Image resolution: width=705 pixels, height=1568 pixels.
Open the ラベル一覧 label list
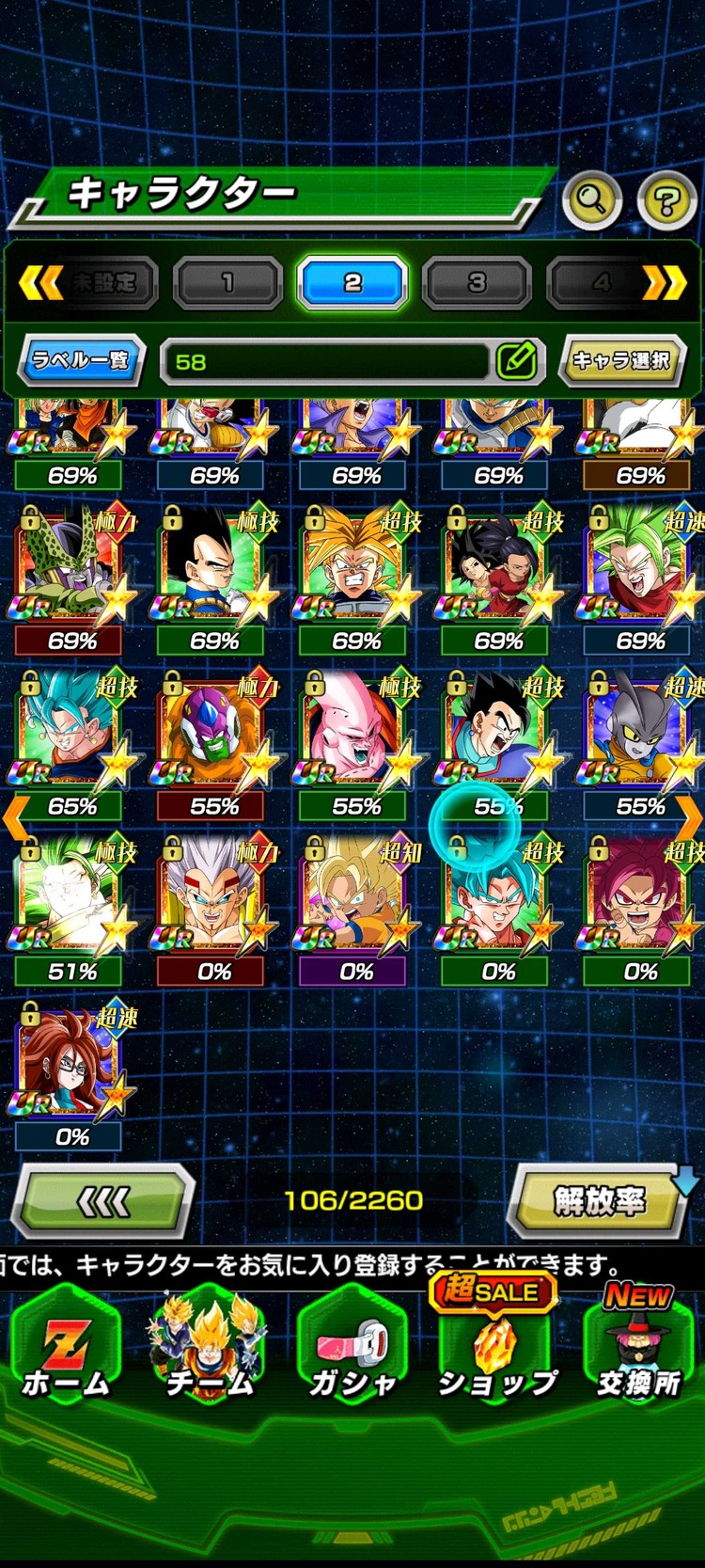81,360
